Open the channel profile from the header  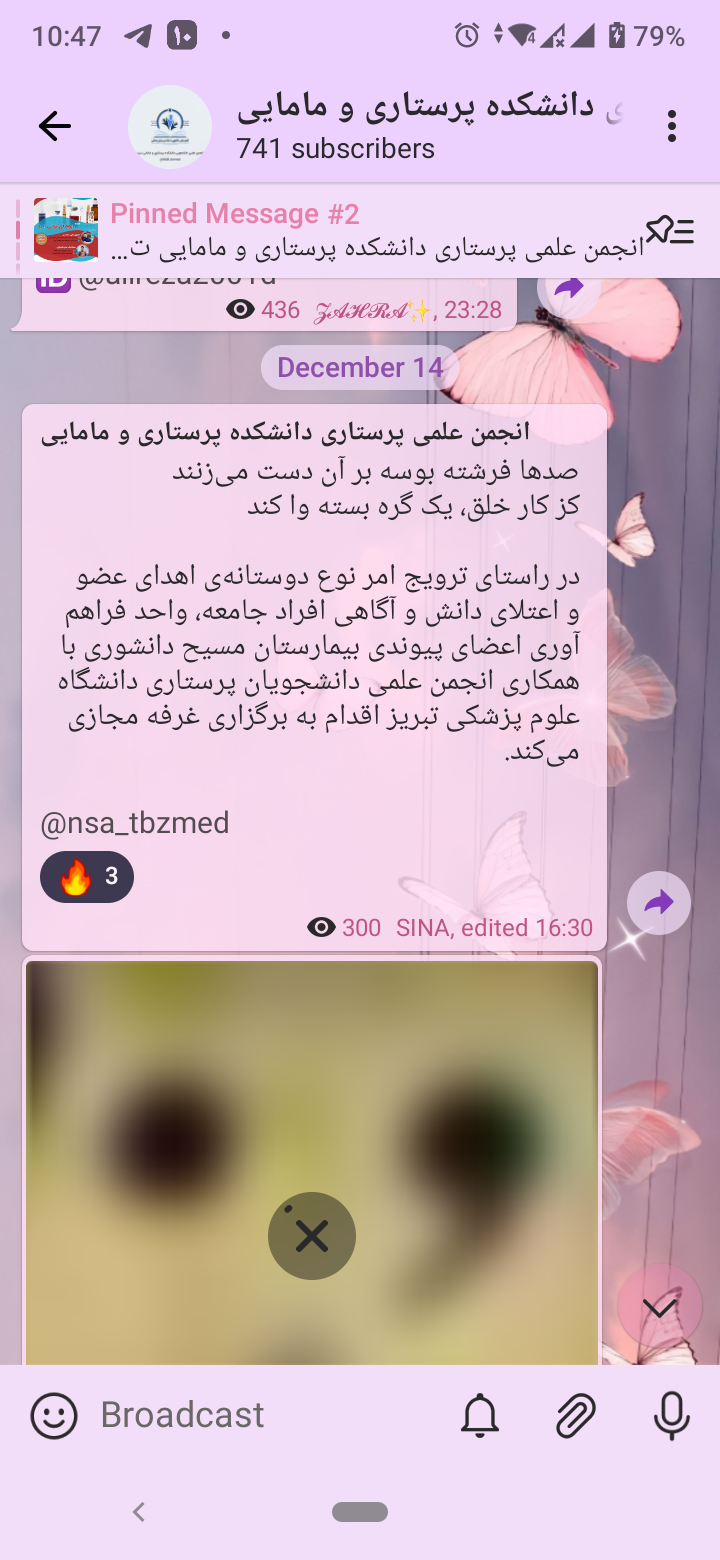tap(380, 127)
